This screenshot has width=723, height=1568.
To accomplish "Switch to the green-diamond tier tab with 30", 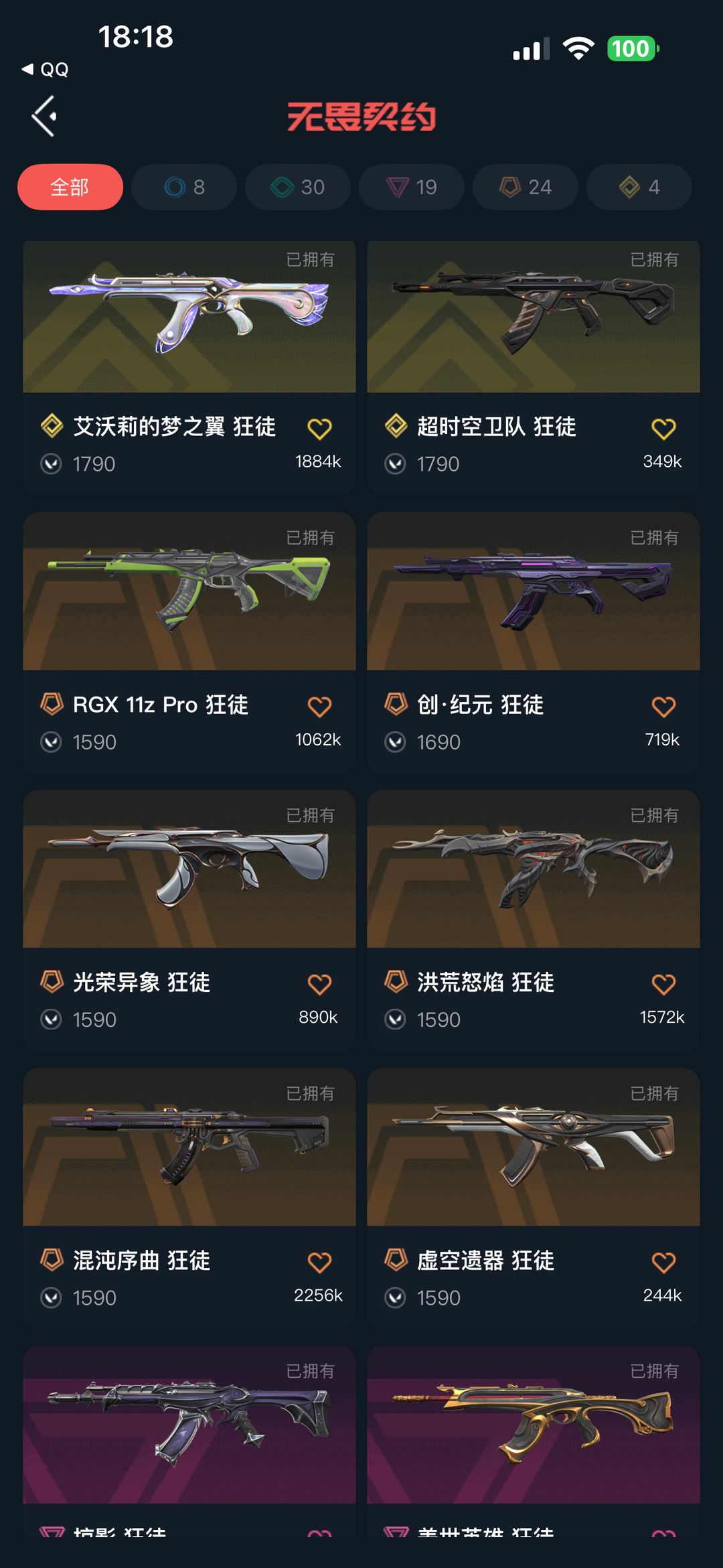I will 298,187.
